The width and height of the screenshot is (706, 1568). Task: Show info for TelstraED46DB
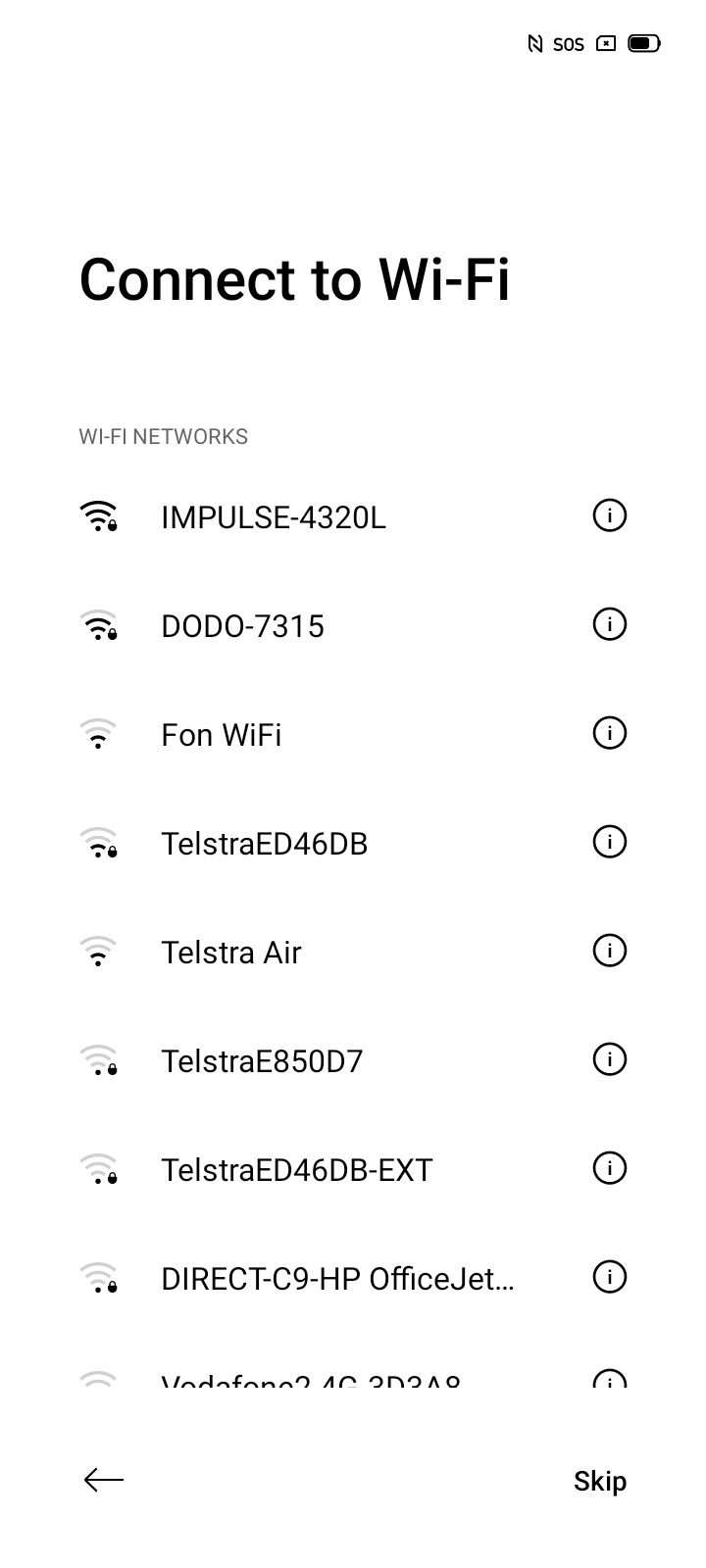pos(610,841)
